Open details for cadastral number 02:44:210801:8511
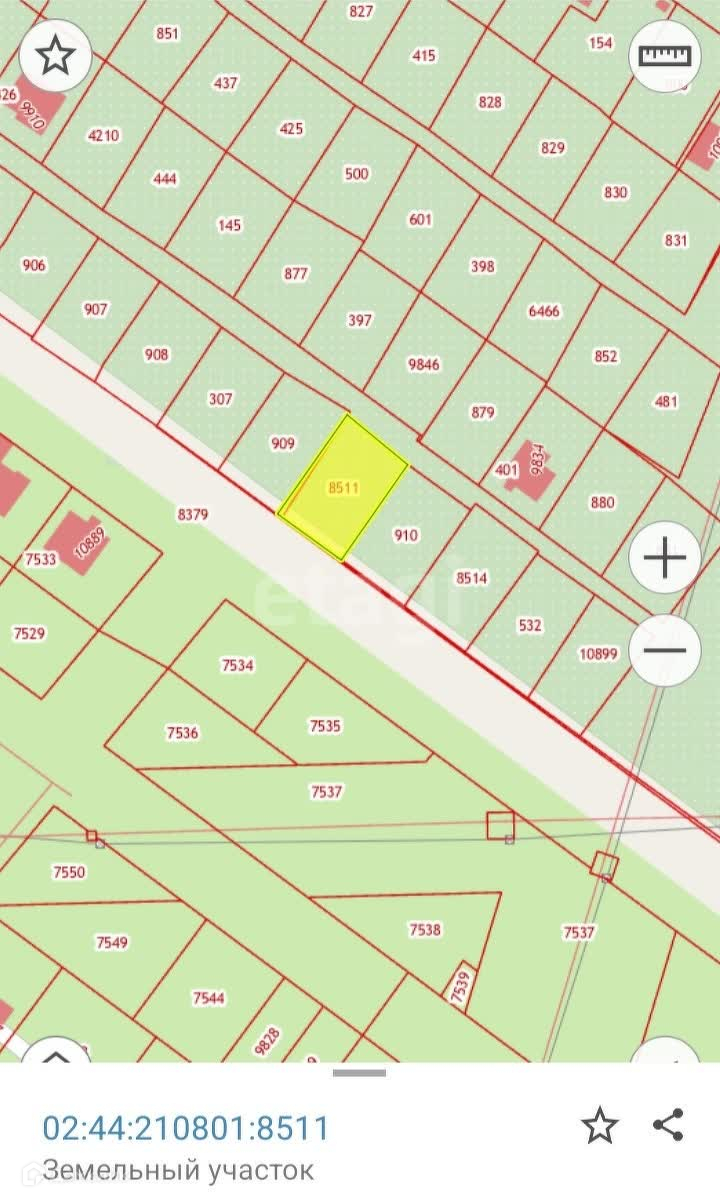The image size is (720, 1201). [x=186, y=1128]
